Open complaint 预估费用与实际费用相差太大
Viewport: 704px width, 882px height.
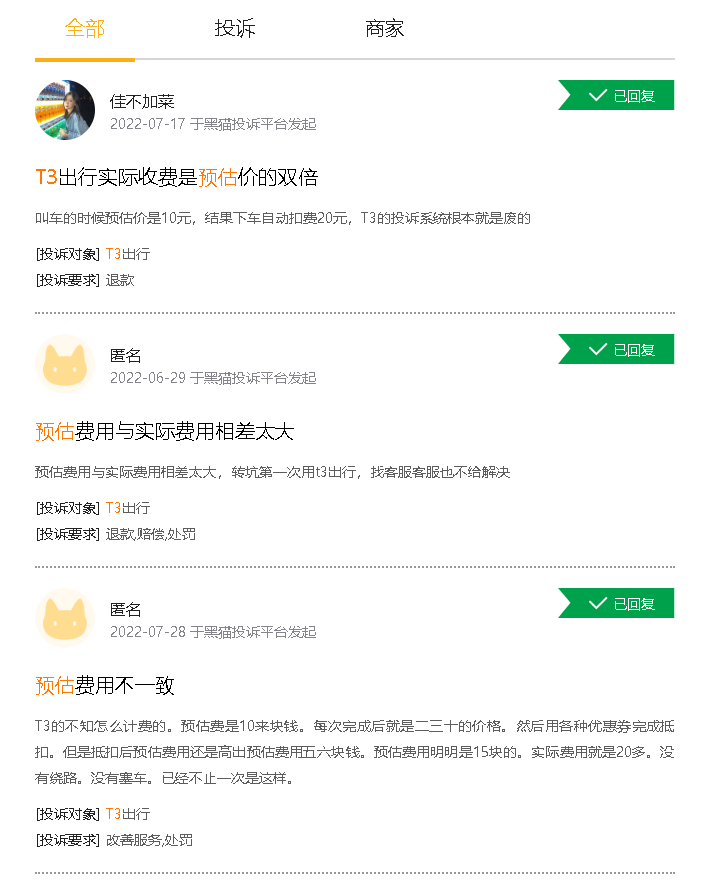pos(165,432)
